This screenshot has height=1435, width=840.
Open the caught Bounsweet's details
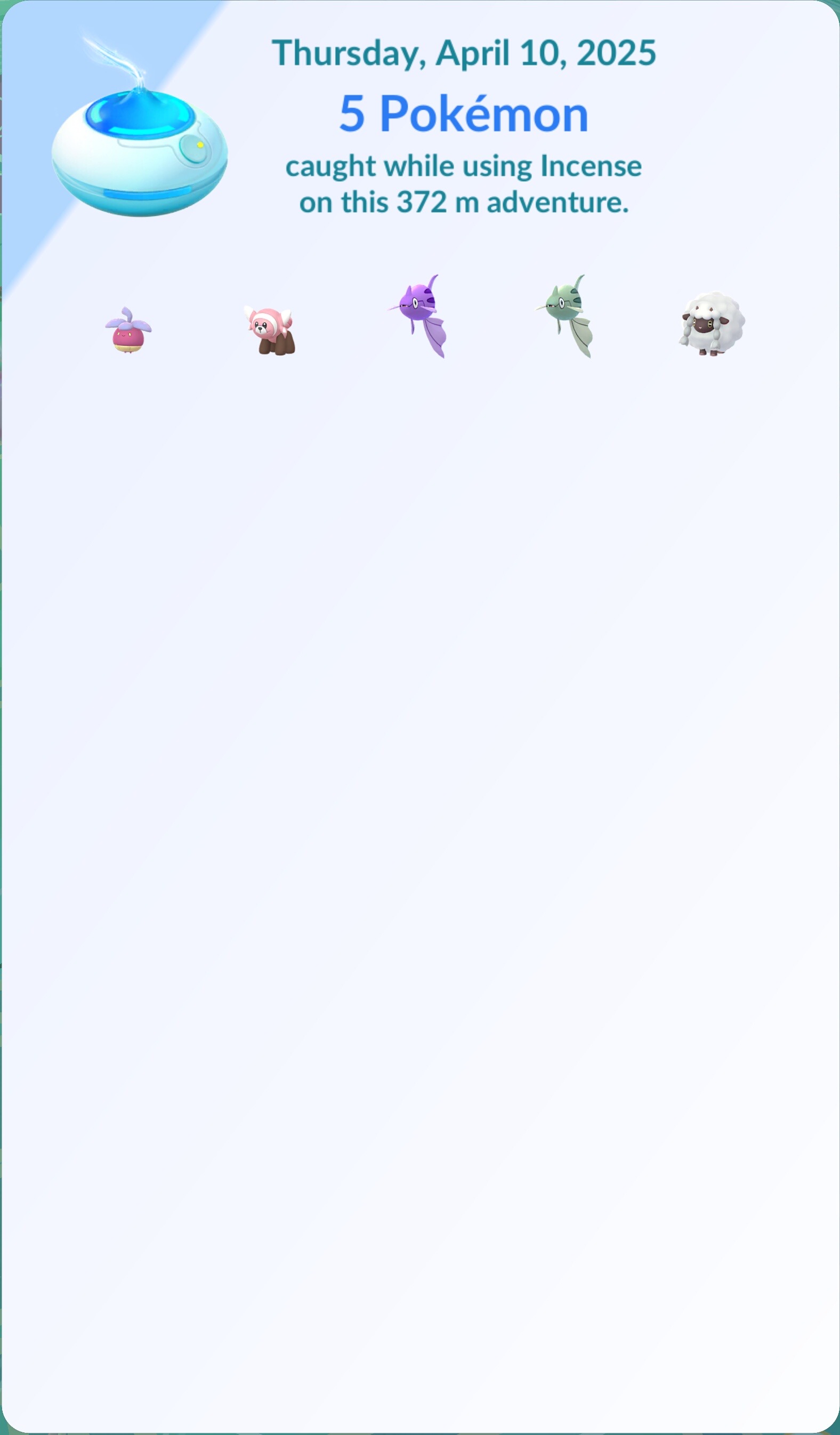click(x=128, y=331)
